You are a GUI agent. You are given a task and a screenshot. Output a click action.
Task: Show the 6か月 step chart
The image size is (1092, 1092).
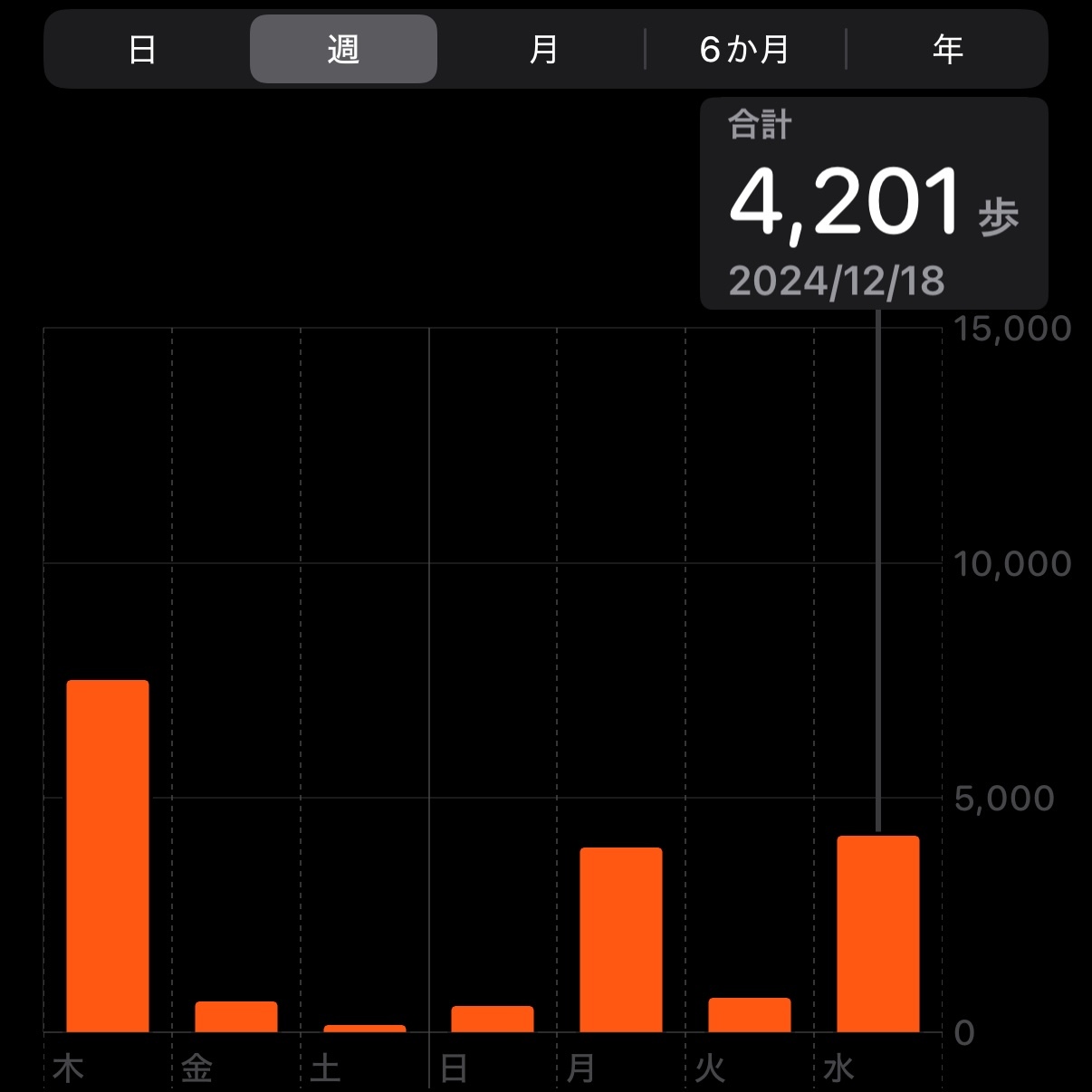[744, 49]
